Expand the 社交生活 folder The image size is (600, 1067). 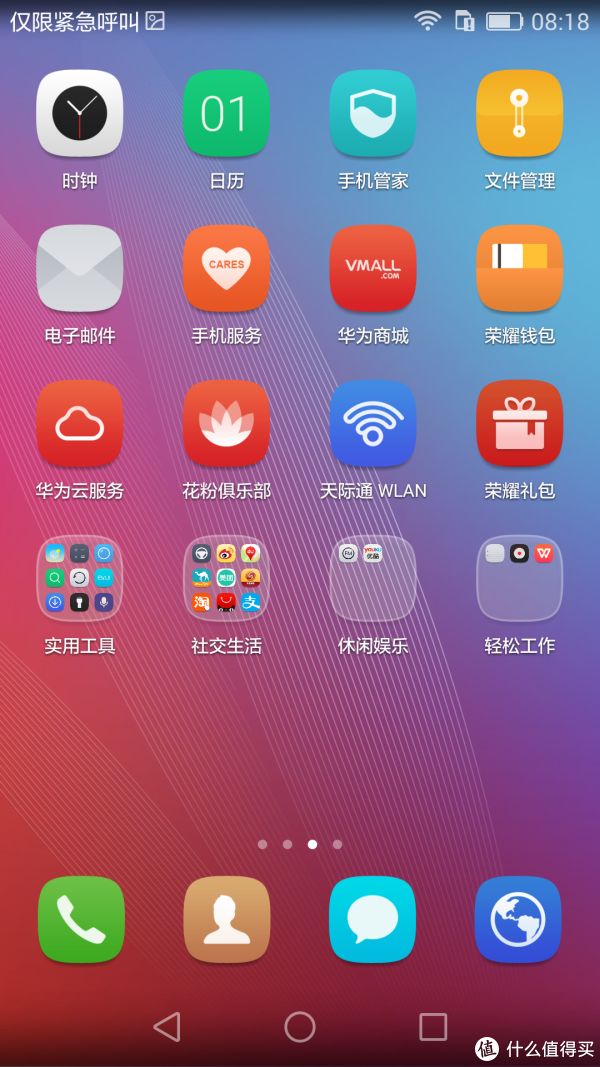pos(226,578)
